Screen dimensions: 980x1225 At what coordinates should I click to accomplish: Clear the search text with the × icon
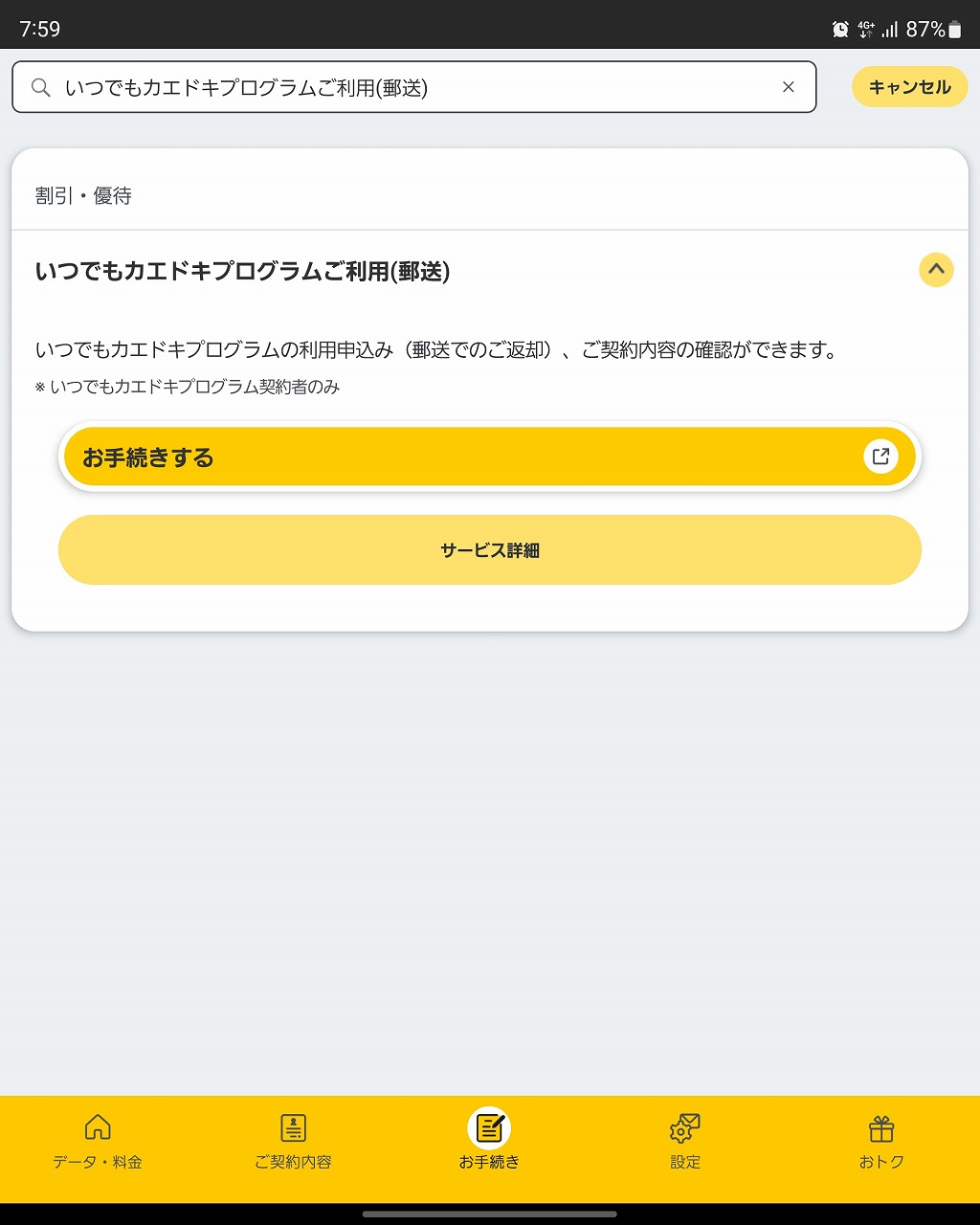point(788,87)
